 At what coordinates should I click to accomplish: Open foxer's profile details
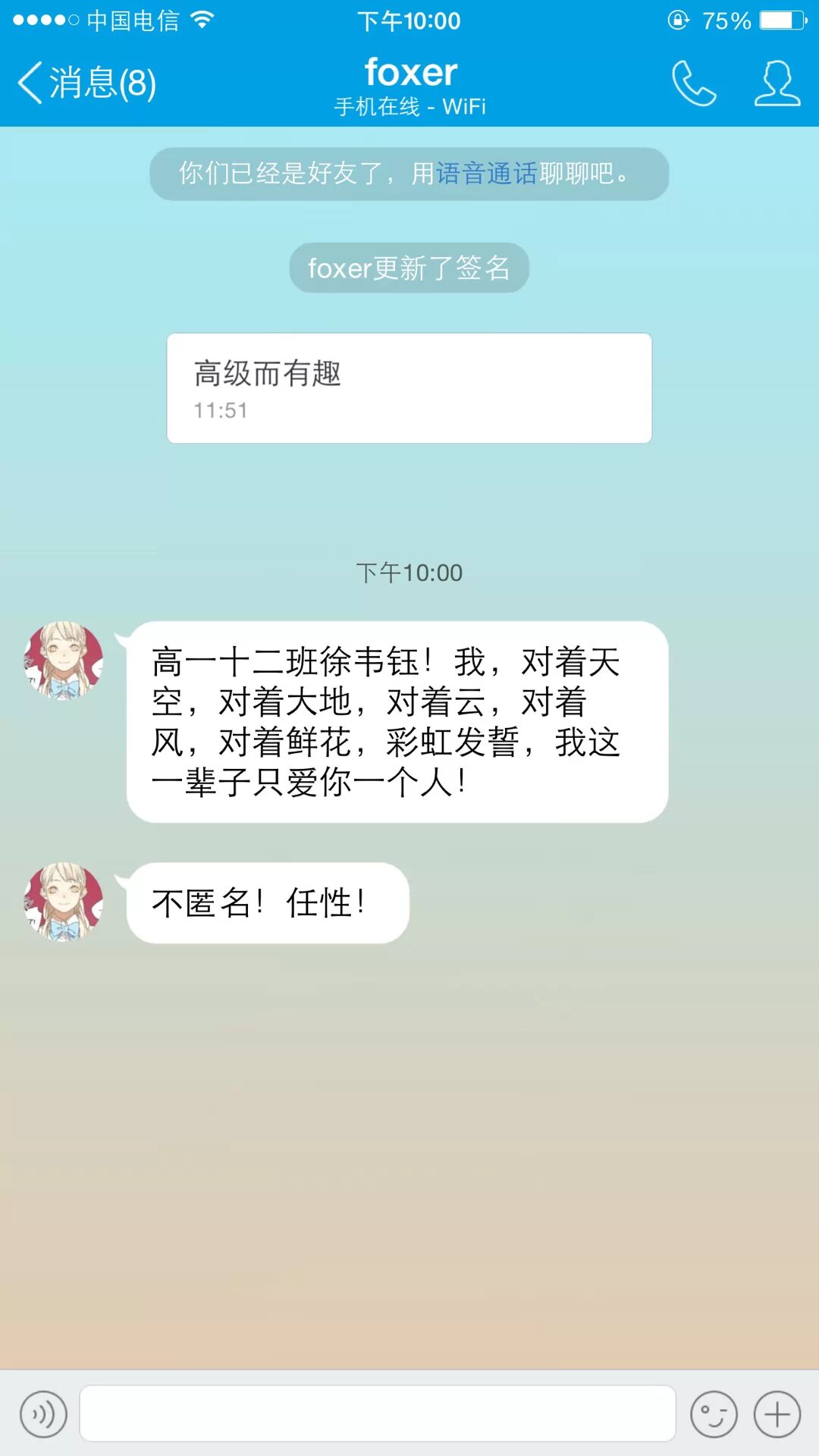pos(777,83)
